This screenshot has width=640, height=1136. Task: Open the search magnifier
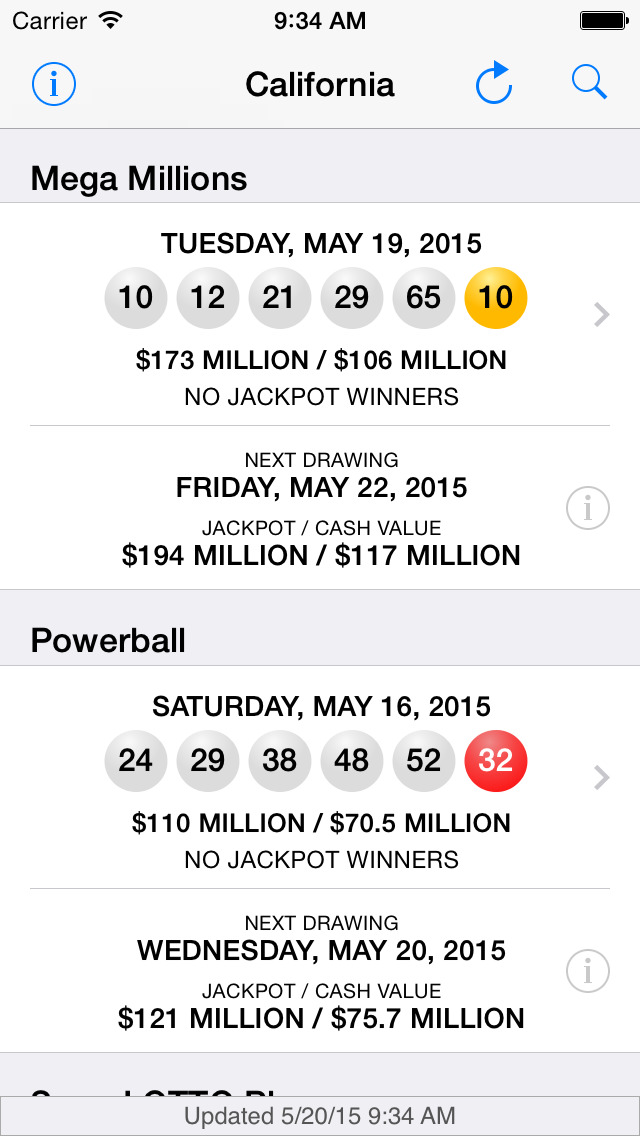coord(589,83)
